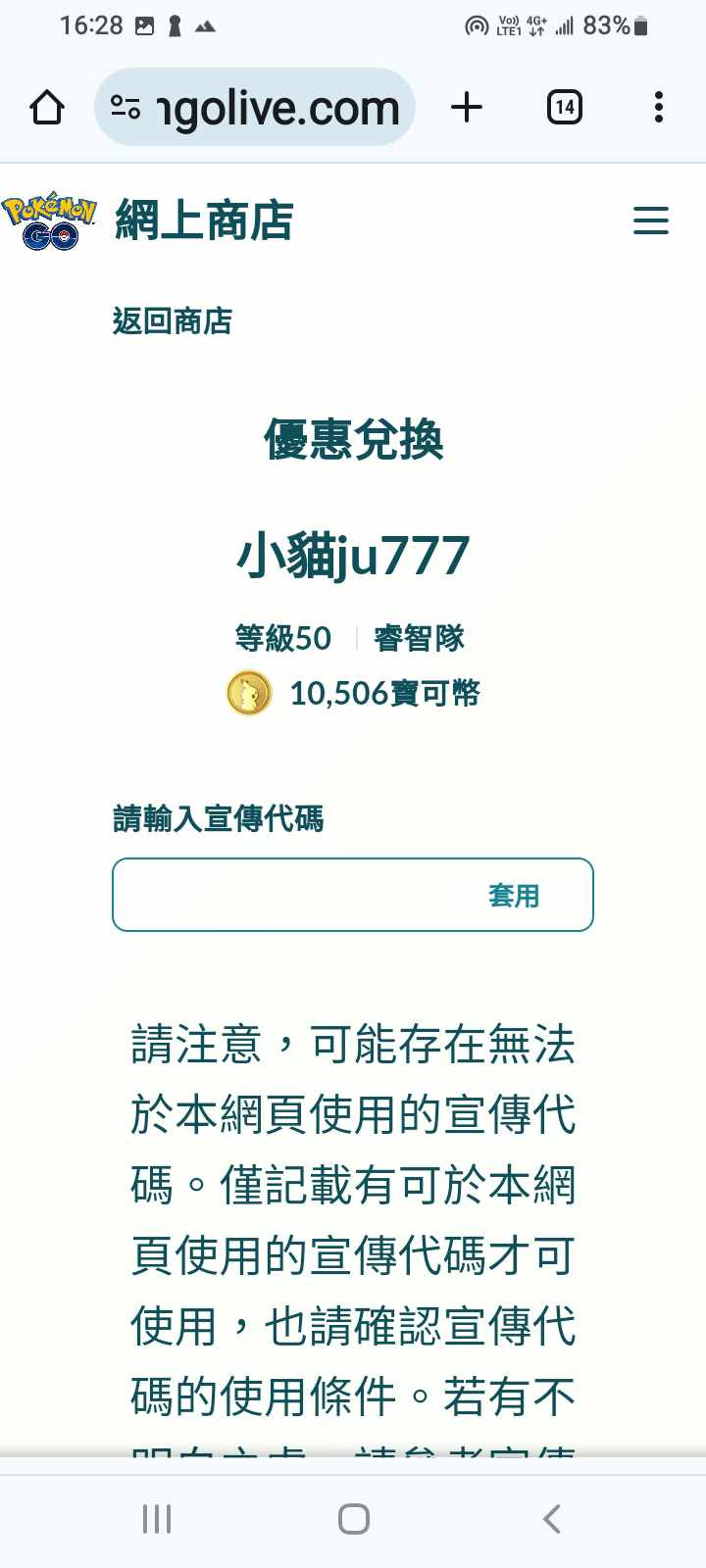The width and height of the screenshot is (706, 1568).
Task: Focus the 宣傳代碼 input field
Action: [x=294, y=895]
